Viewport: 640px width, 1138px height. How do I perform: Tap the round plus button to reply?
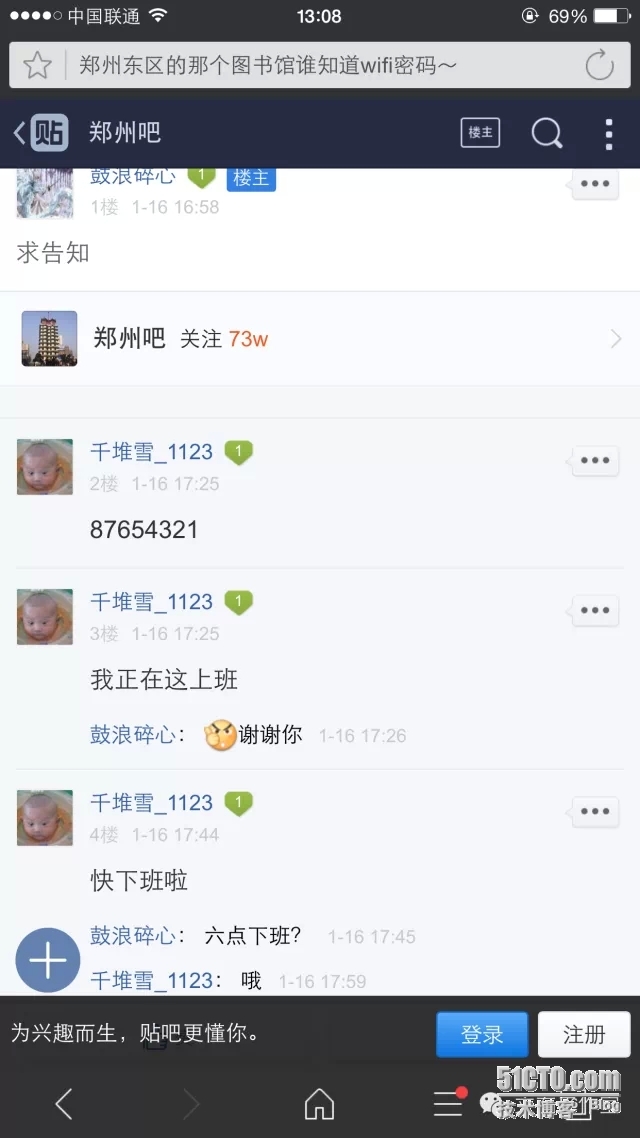click(48, 960)
